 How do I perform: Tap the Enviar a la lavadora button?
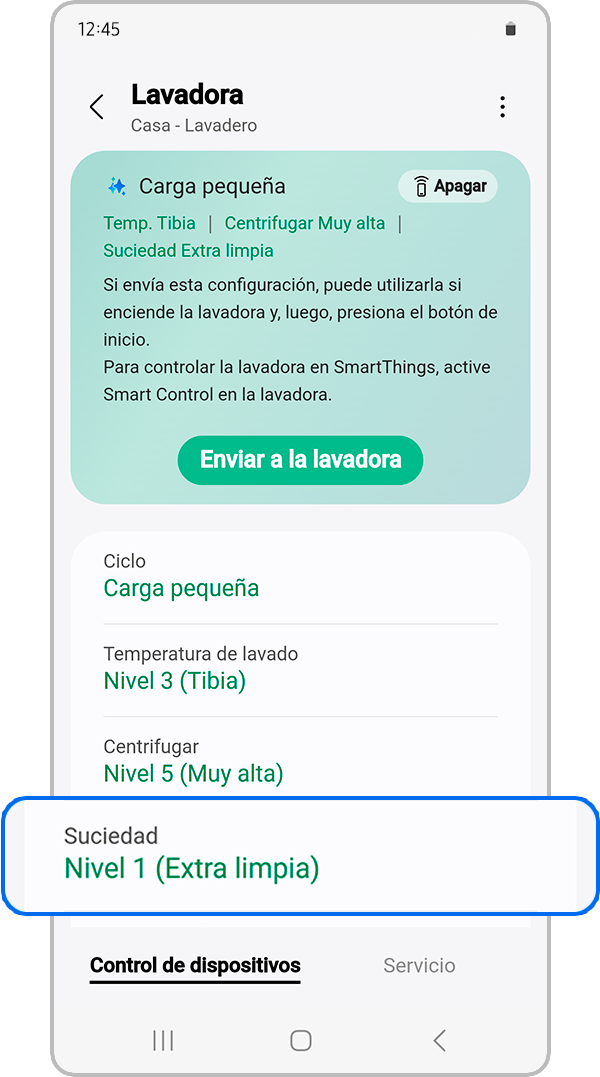click(x=300, y=460)
